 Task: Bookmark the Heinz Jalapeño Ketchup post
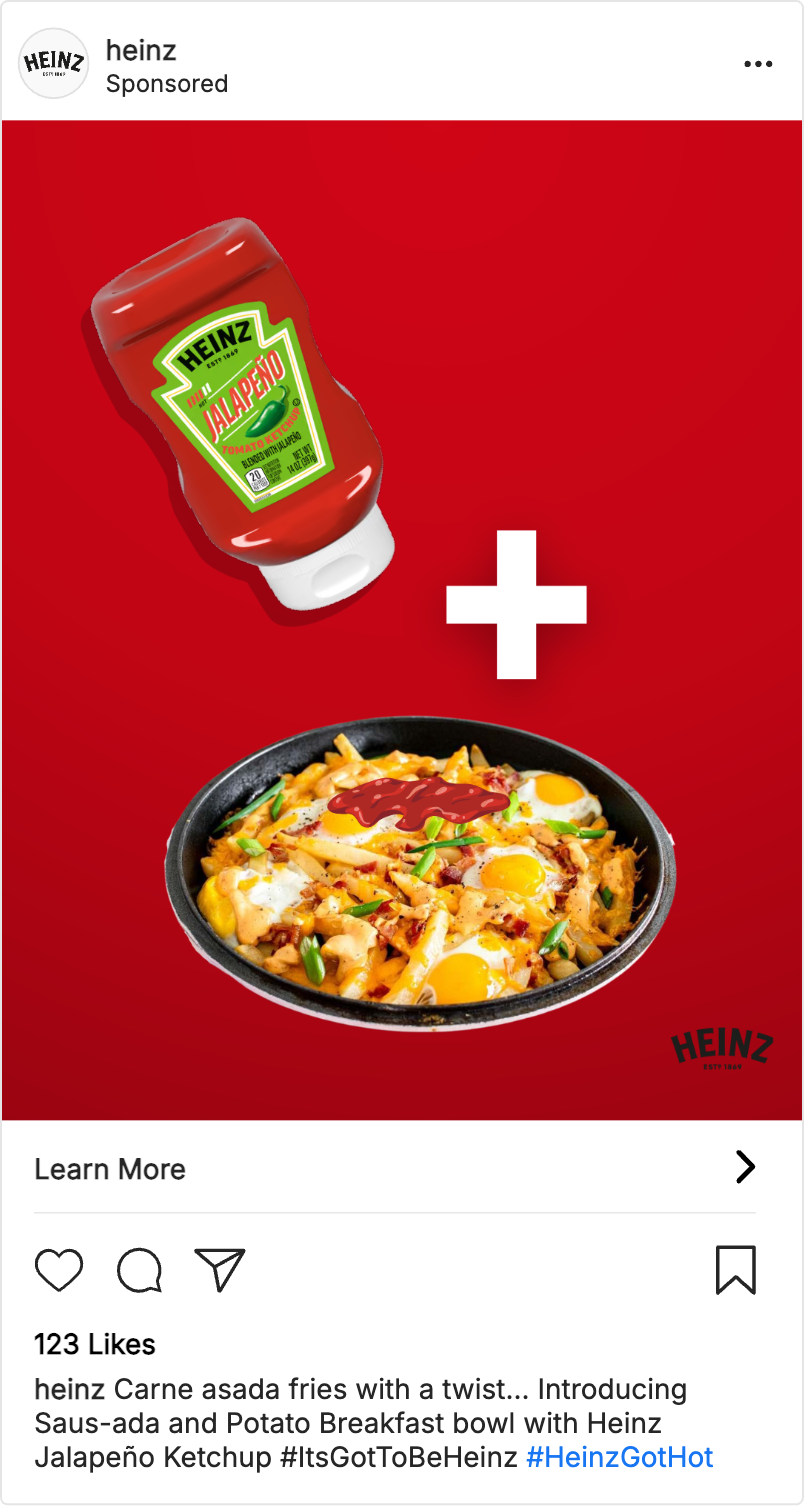click(x=735, y=1270)
